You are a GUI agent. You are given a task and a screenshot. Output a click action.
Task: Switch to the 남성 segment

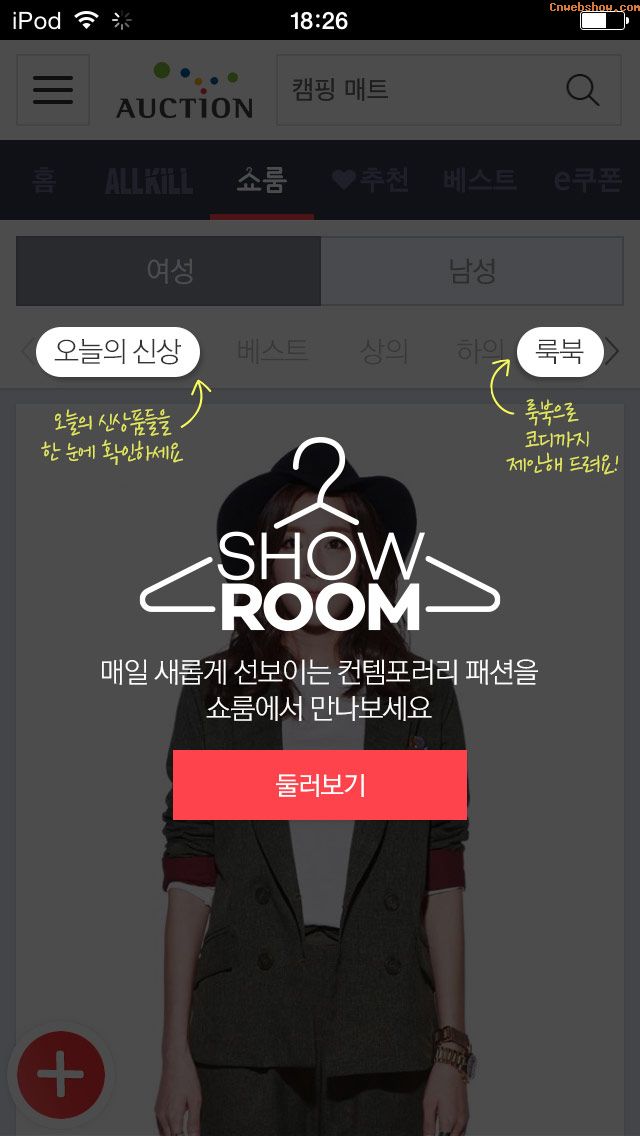(472, 271)
